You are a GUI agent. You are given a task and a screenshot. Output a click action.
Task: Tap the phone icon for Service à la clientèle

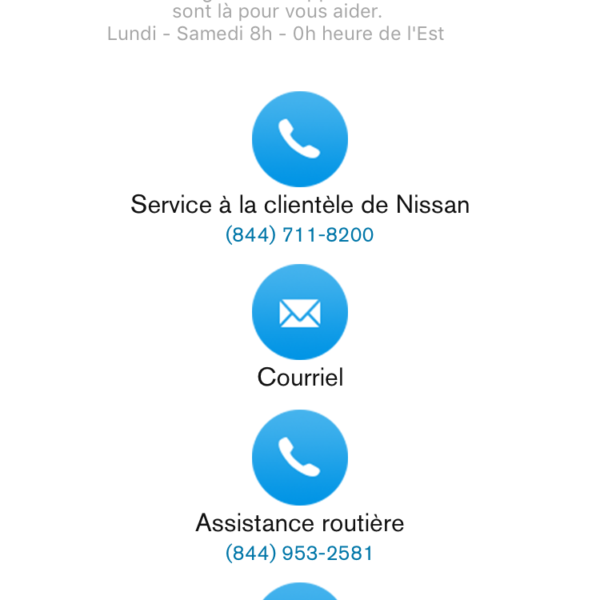tap(300, 140)
